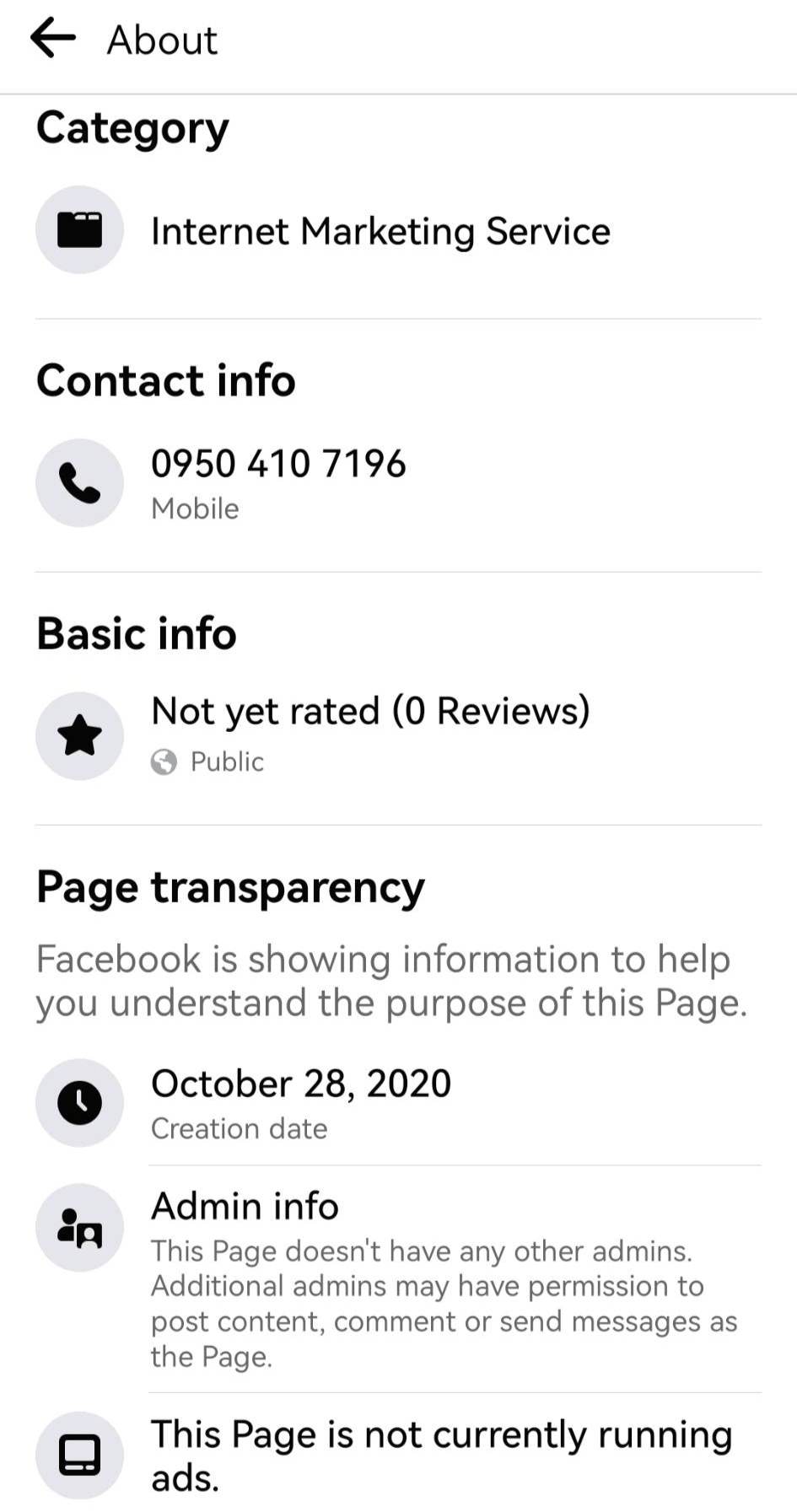The height and width of the screenshot is (1512, 797).
Task: Call mobile number 0950 410 7196
Action: click(x=278, y=465)
